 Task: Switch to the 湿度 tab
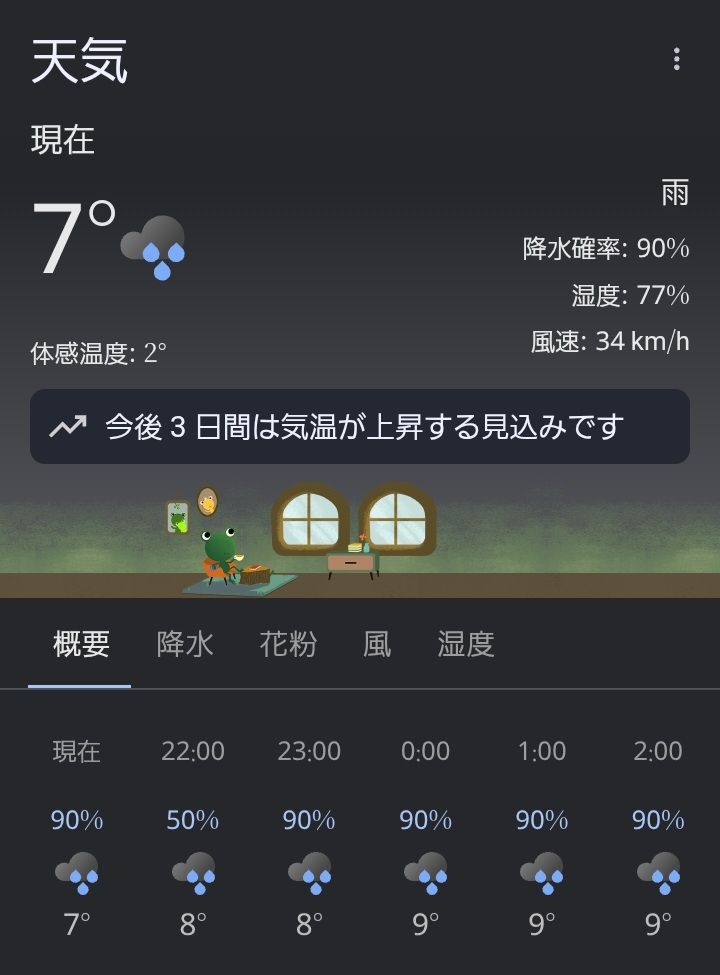[x=466, y=645]
